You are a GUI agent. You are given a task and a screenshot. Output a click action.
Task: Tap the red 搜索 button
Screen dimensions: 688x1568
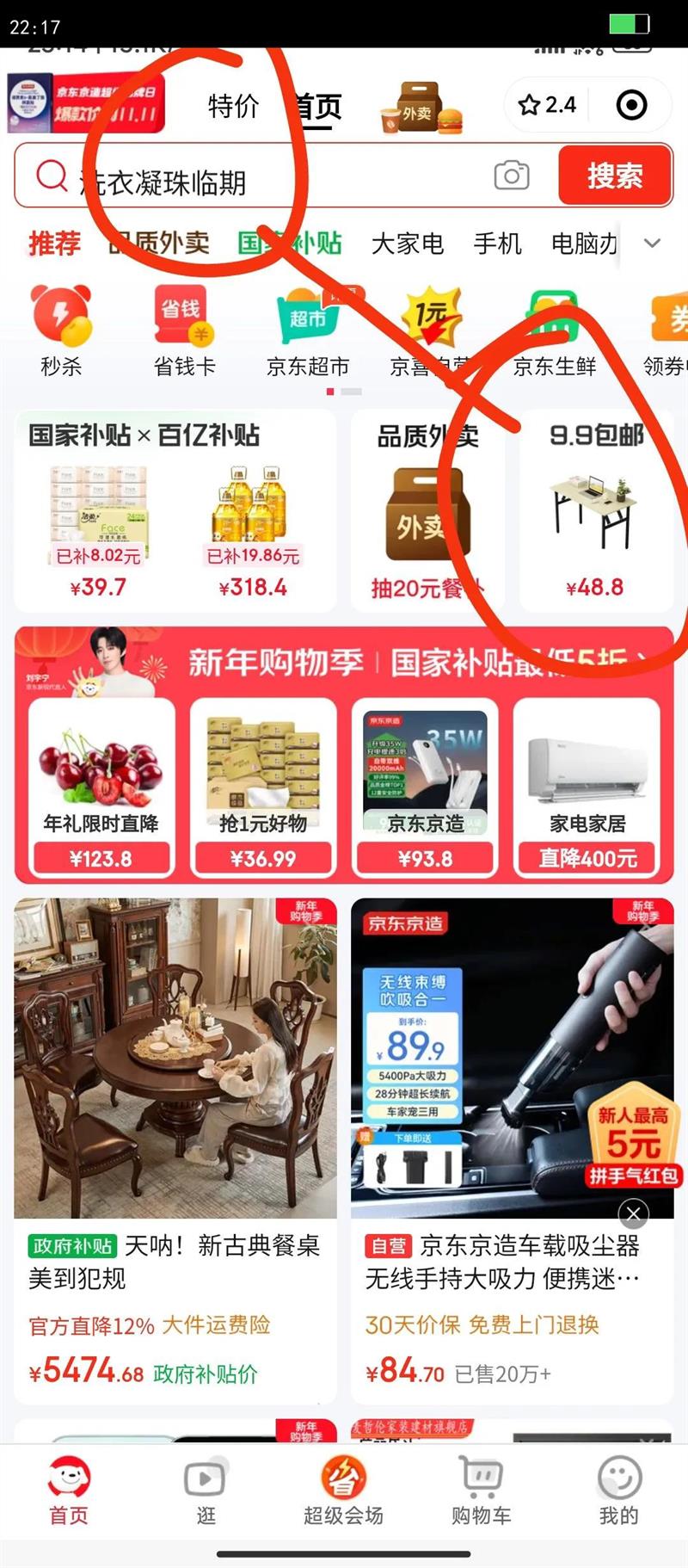click(x=615, y=176)
